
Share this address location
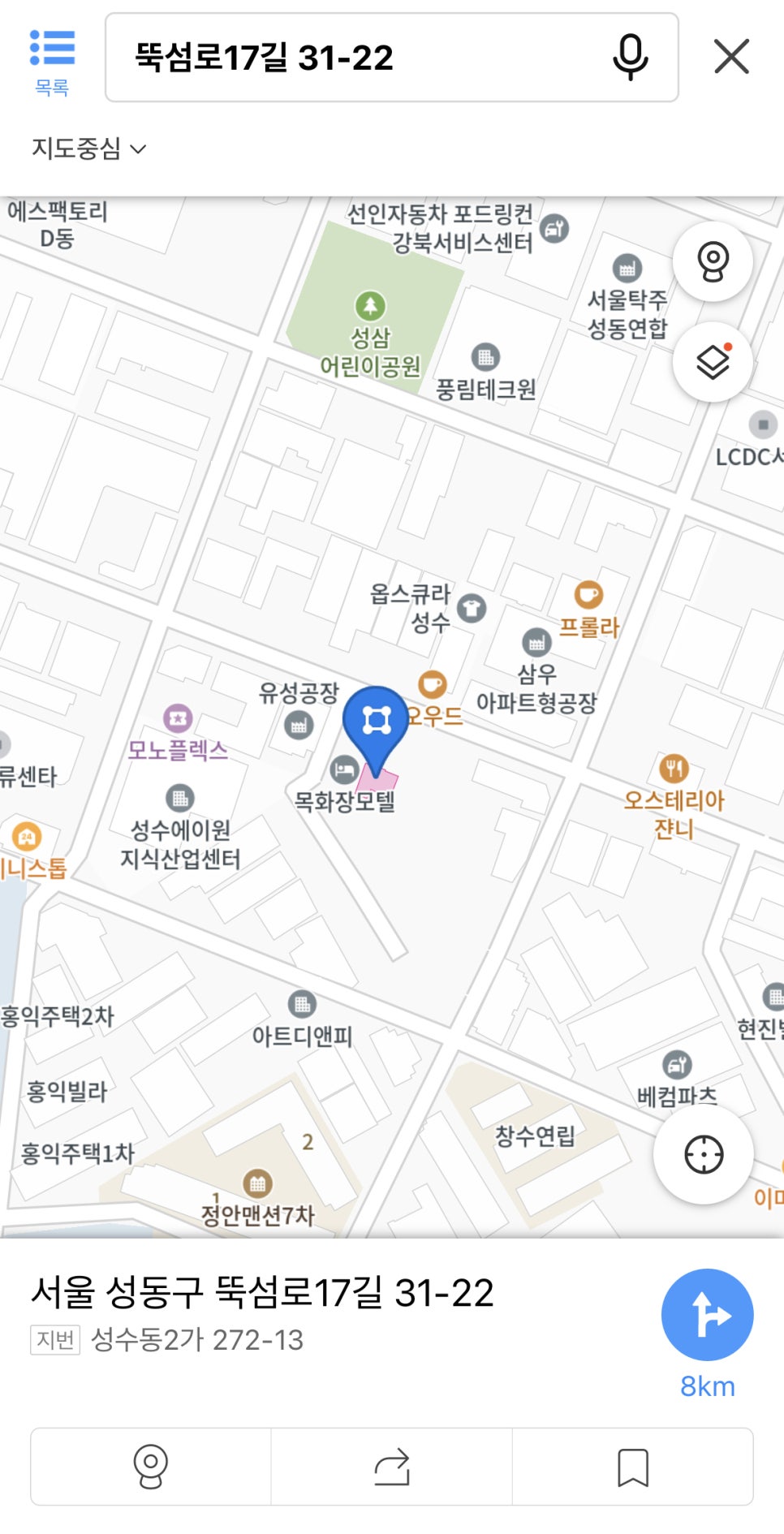click(392, 1467)
